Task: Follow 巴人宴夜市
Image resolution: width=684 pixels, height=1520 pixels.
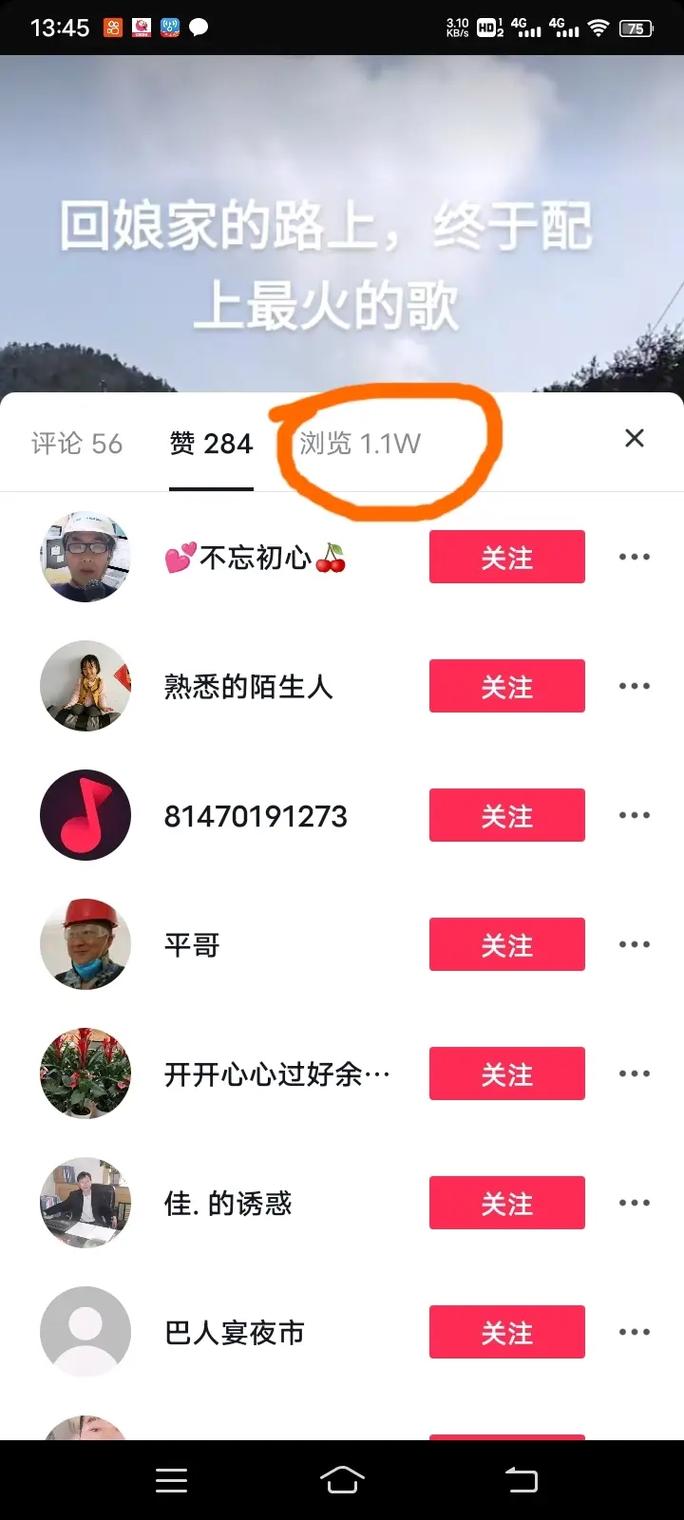Action: 507,1331
